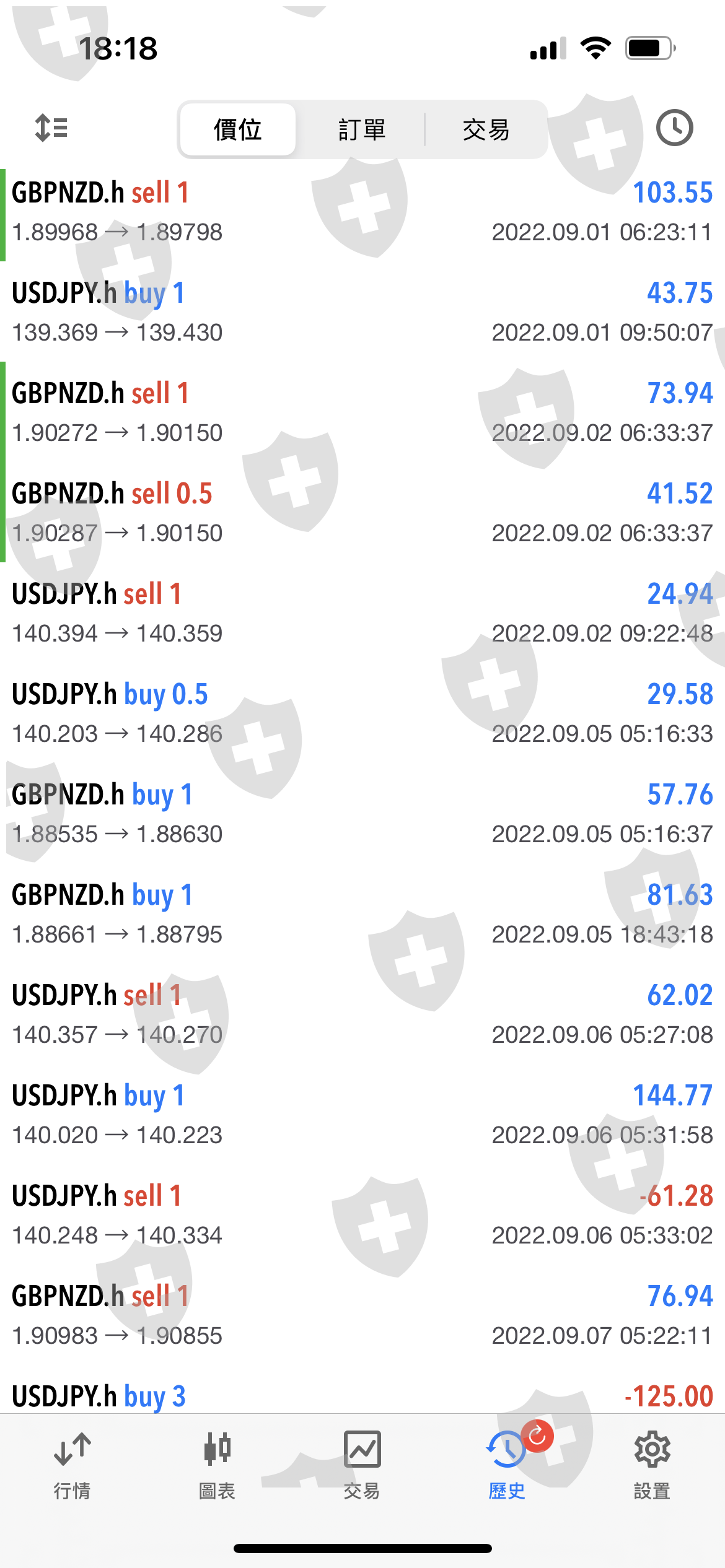Expand the USDJPY.h sell trade with 24.94 profit
Image resolution: width=725 pixels, height=1568 pixels.
pyautogui.click(x=362, y=613)
